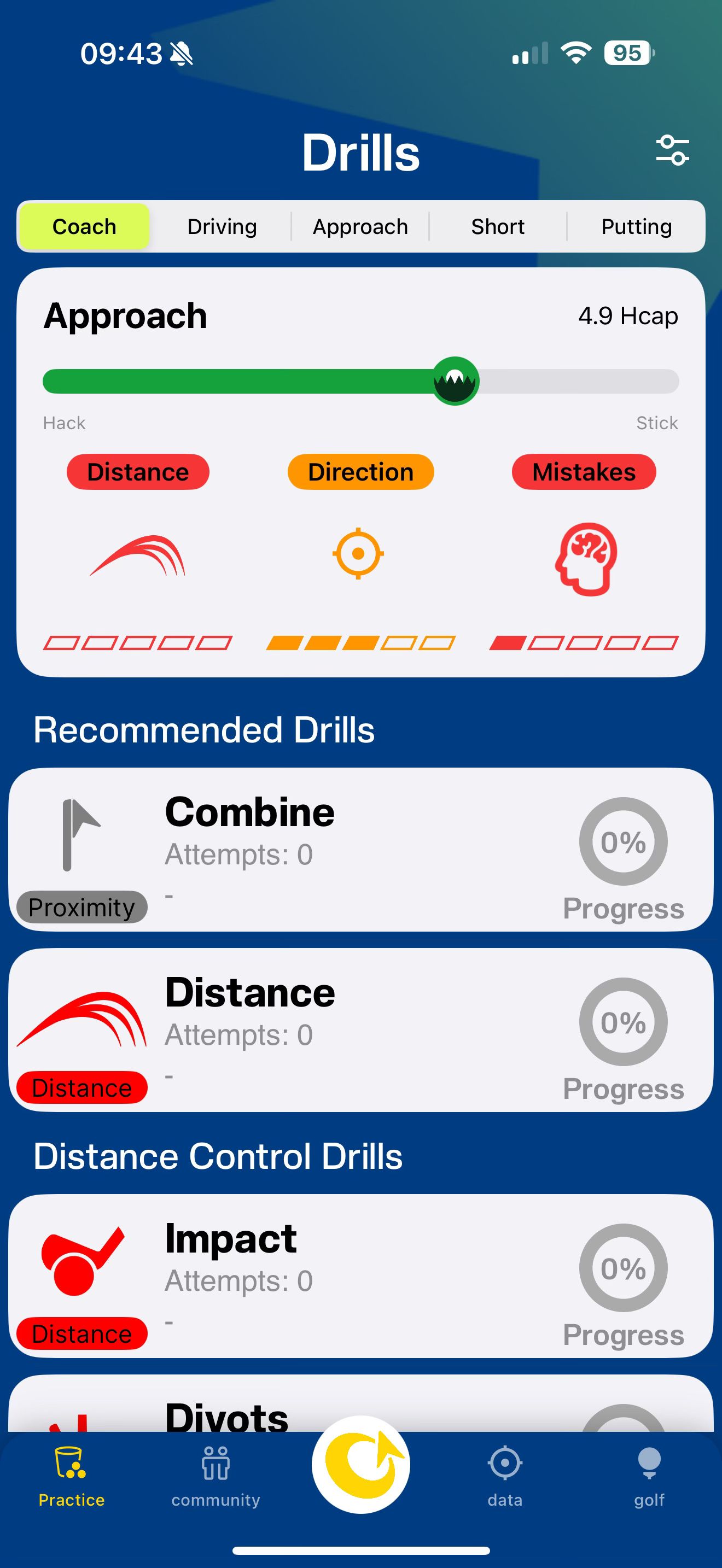Tap the Direction skill chip
This screenshot has width=722, height=1568.
(x=361, y=472)
